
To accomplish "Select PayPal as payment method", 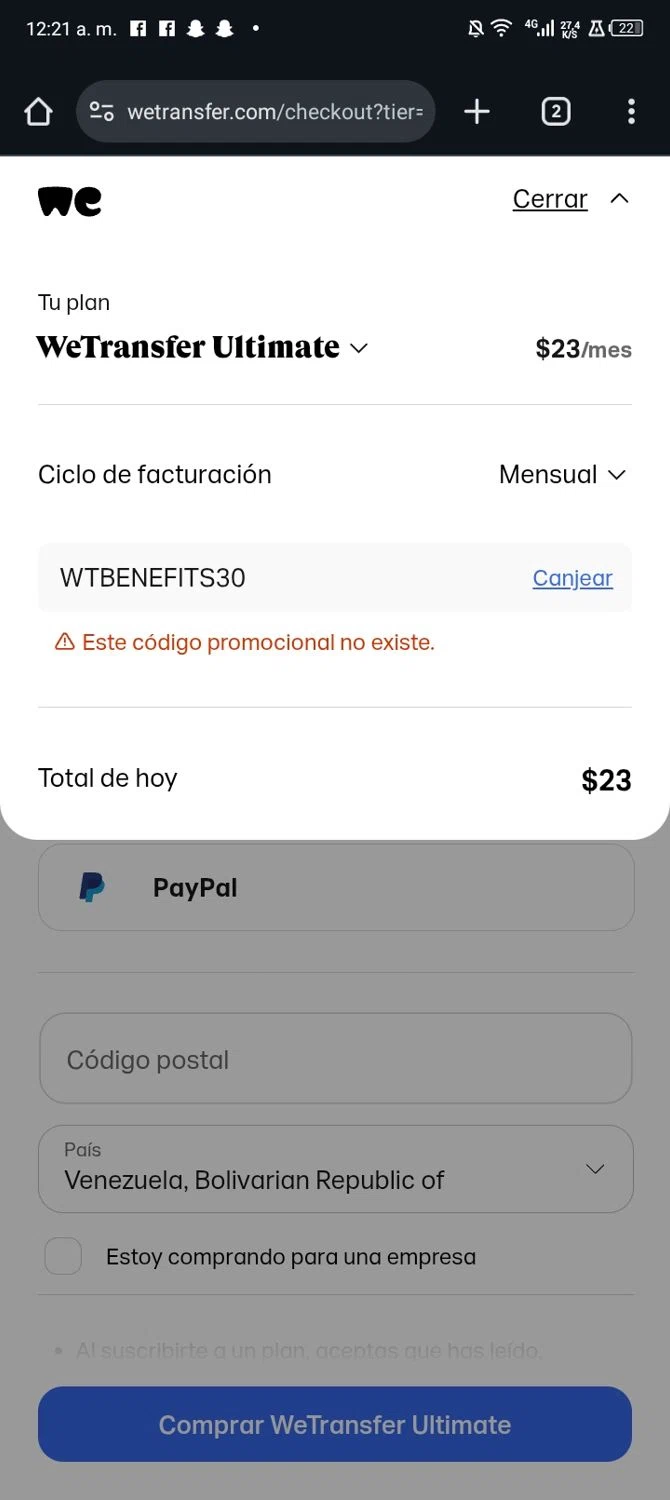I will (335, 888).
